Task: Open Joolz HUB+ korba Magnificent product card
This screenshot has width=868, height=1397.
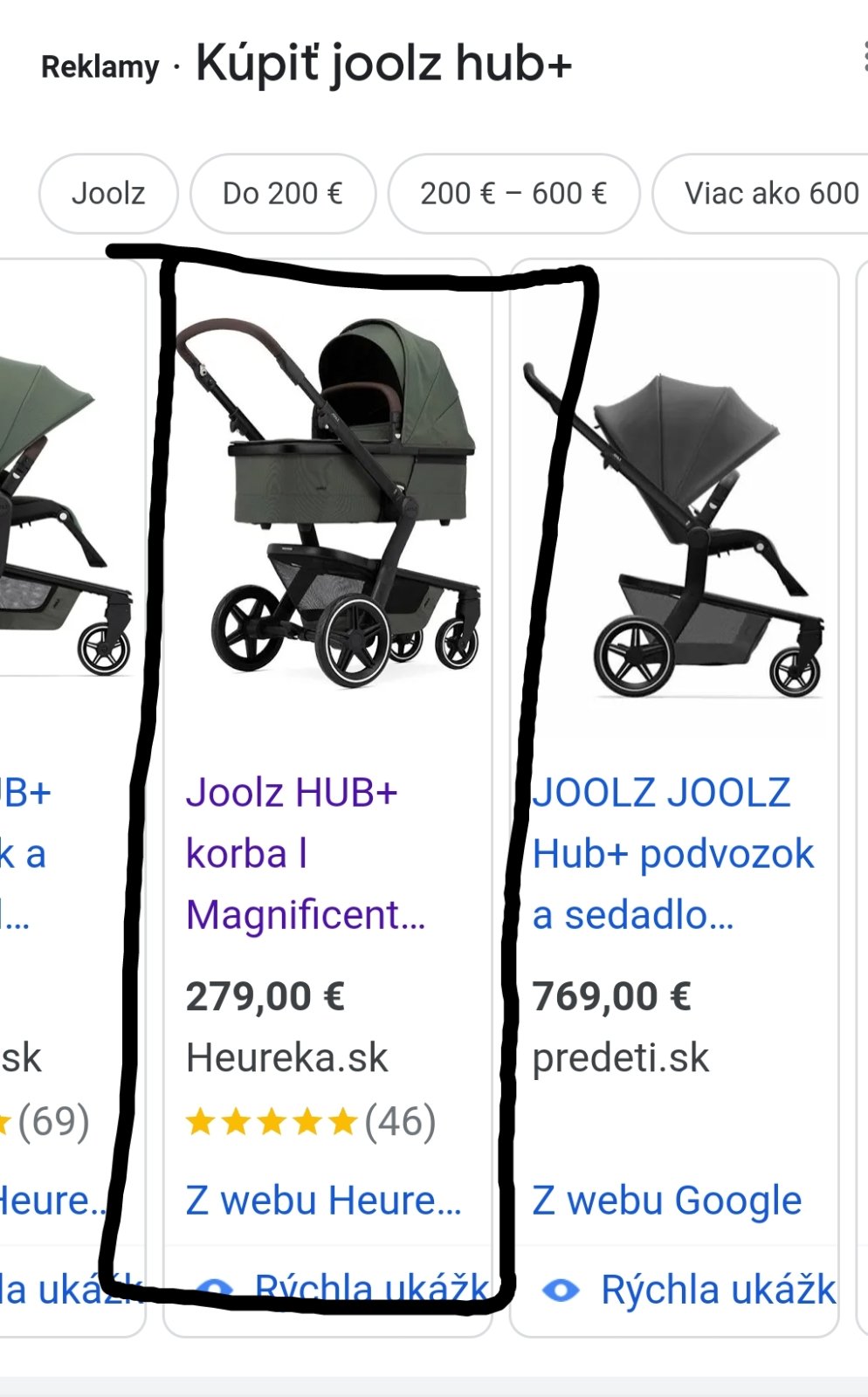Action: pos(305,853)
